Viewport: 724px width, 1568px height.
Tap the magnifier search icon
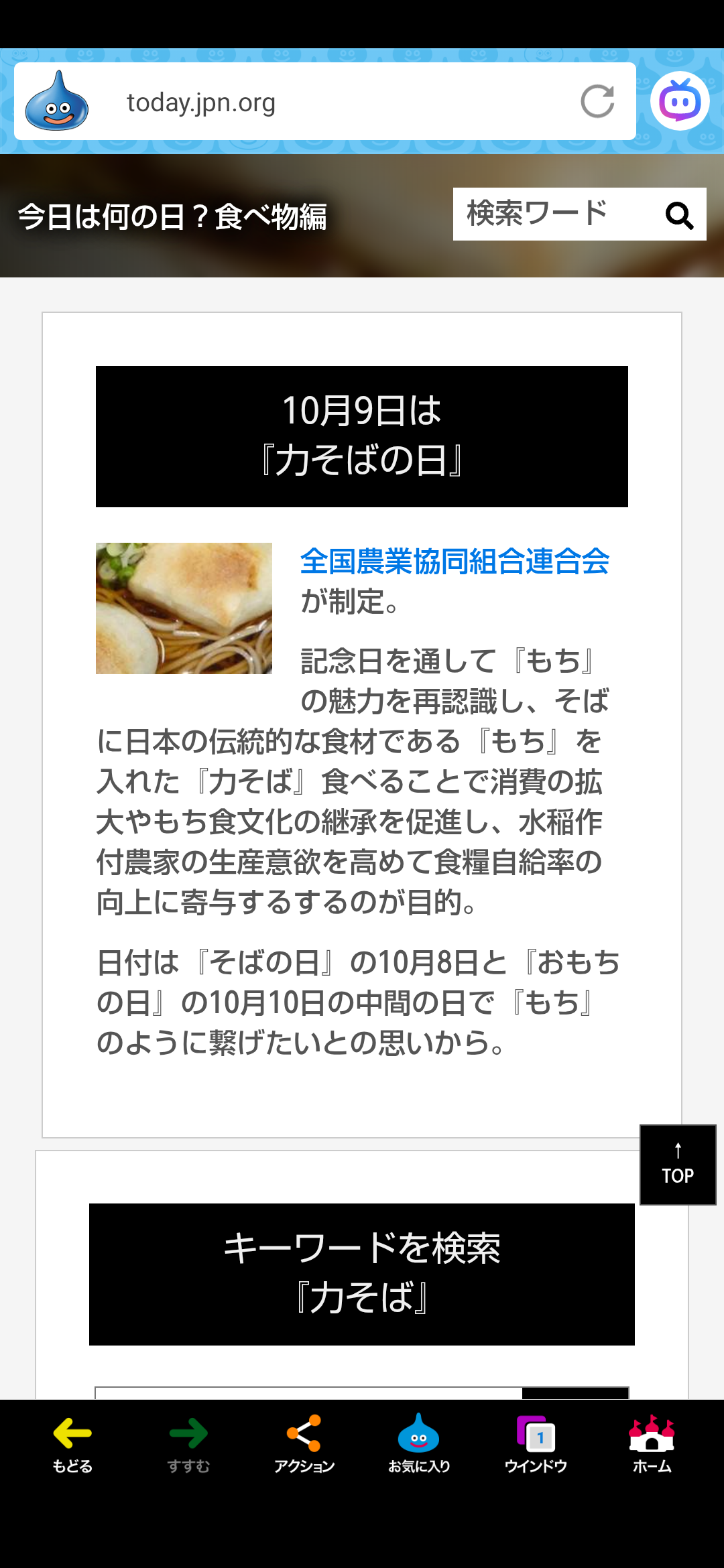679,216
